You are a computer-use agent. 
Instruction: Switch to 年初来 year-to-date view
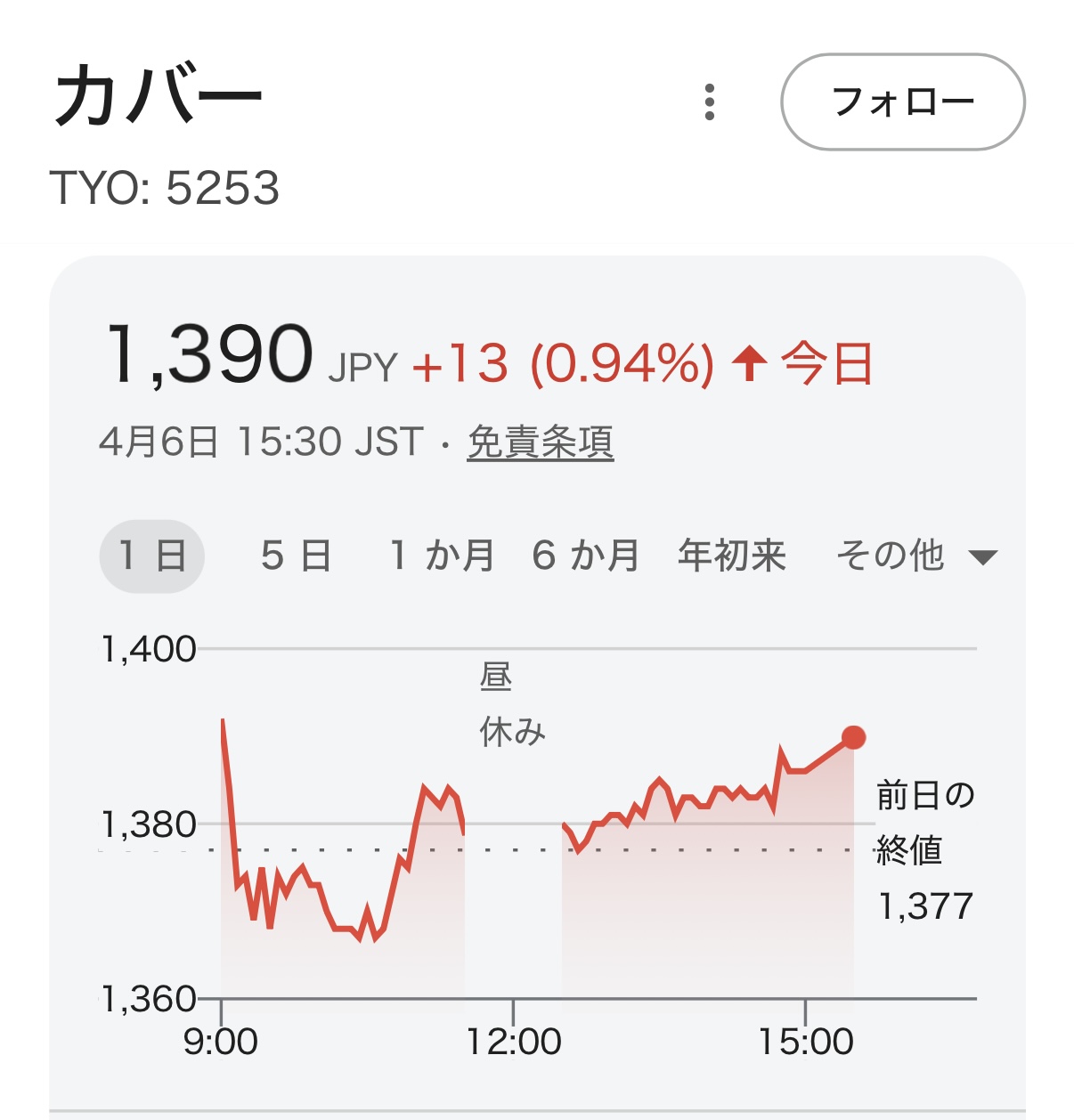point(731,556)
